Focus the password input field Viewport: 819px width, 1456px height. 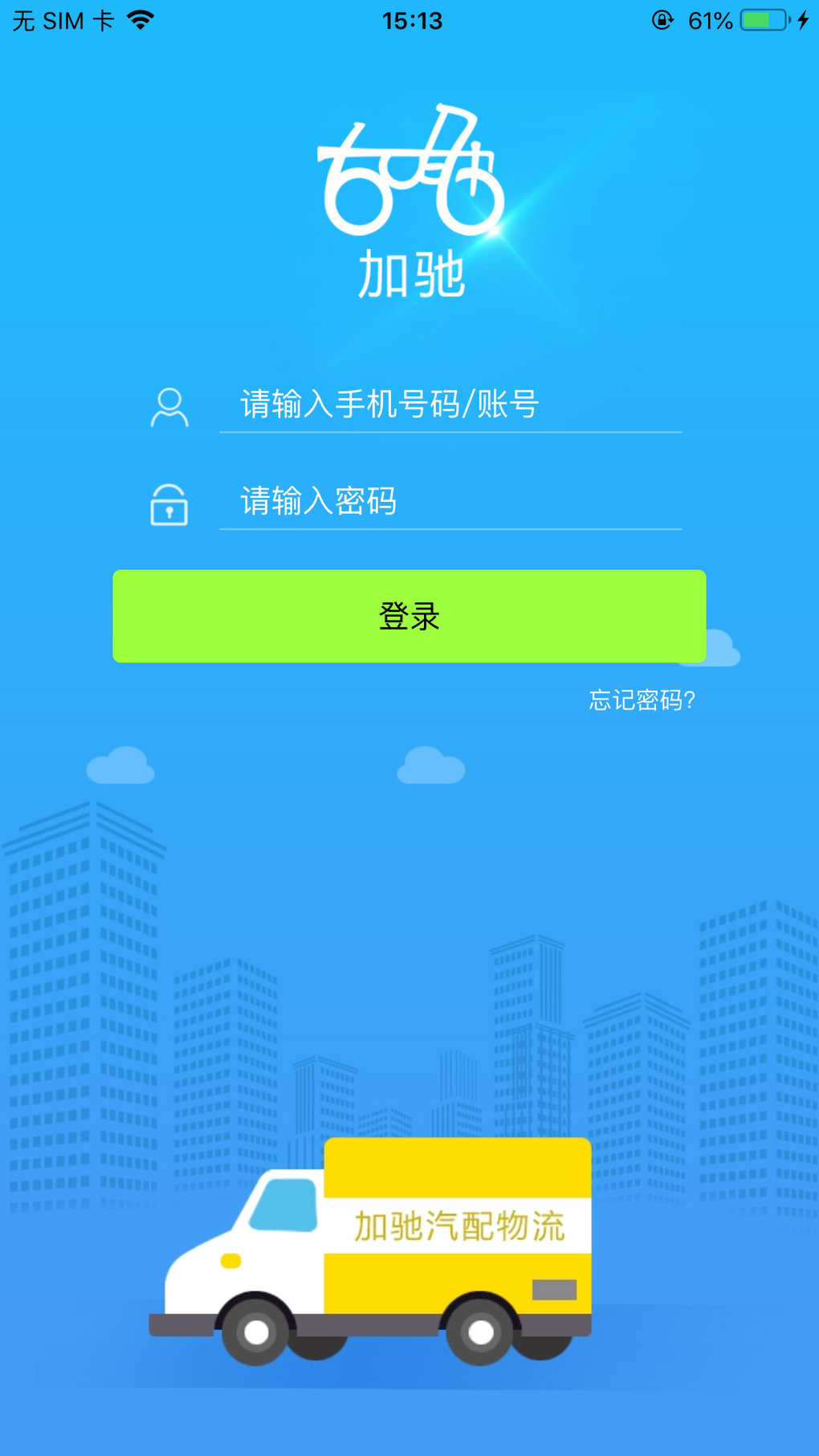click(x=450, y=501)
